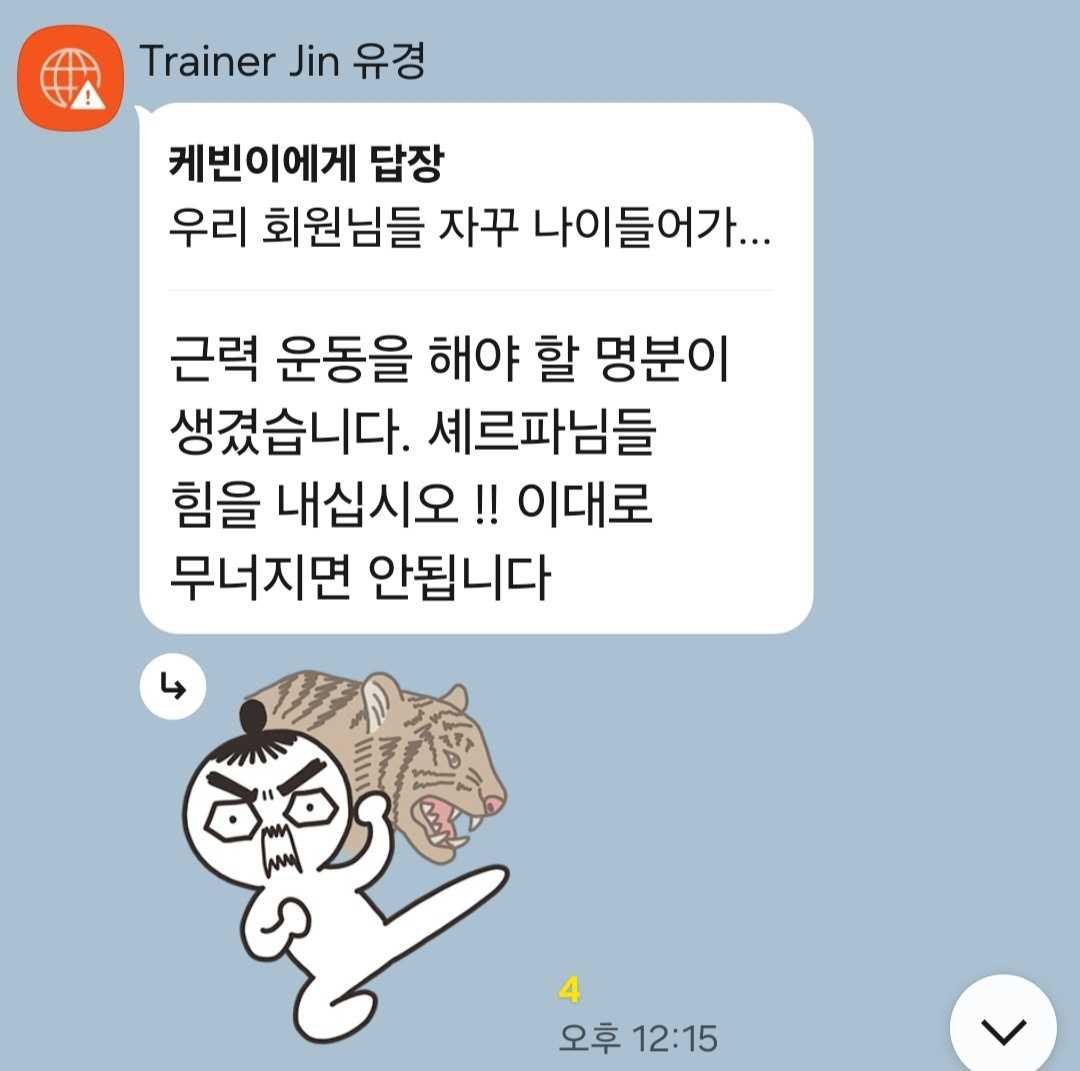
Task: Open Trainer Jin 유경's profile picture
Action: click(x=71, y=78)
